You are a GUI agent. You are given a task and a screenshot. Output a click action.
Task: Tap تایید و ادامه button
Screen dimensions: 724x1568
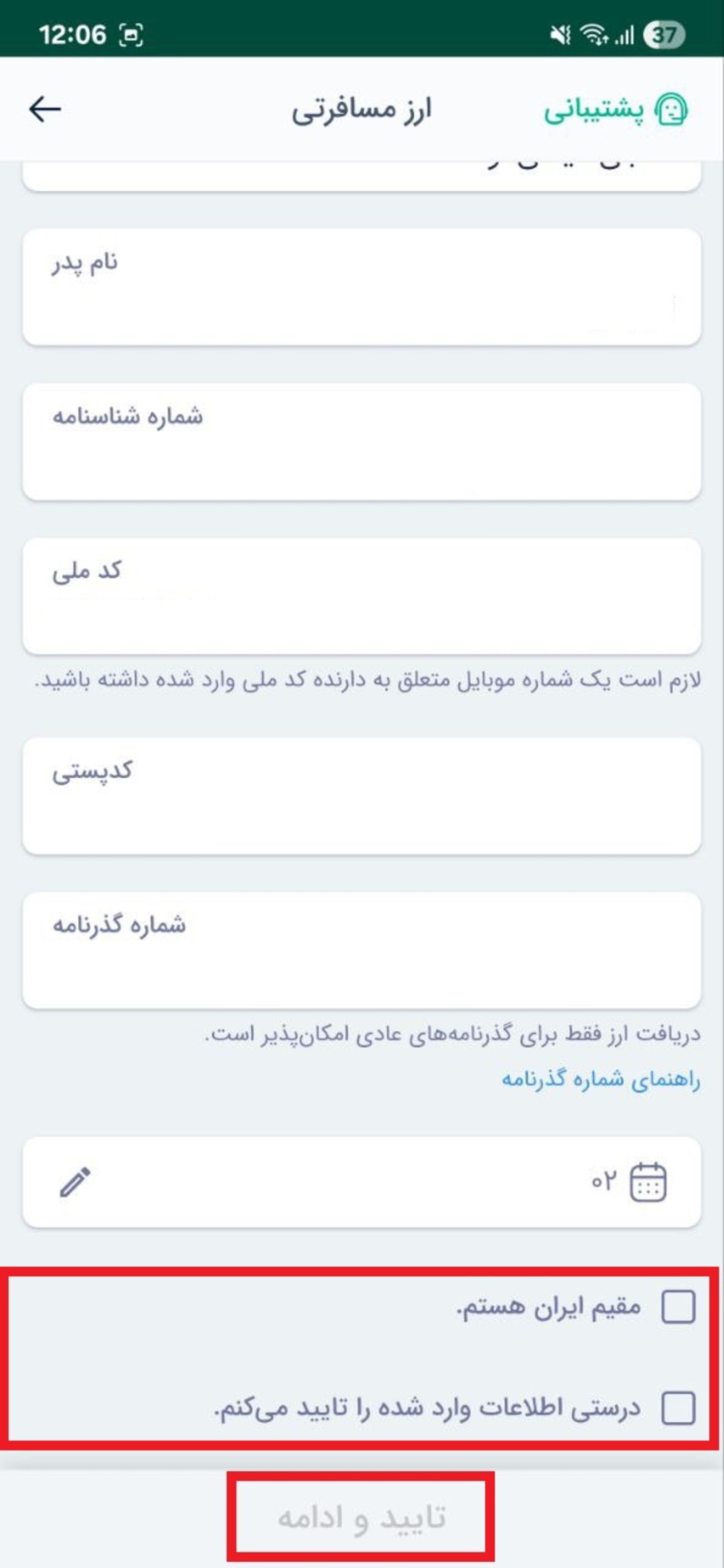click(361, 1517)
